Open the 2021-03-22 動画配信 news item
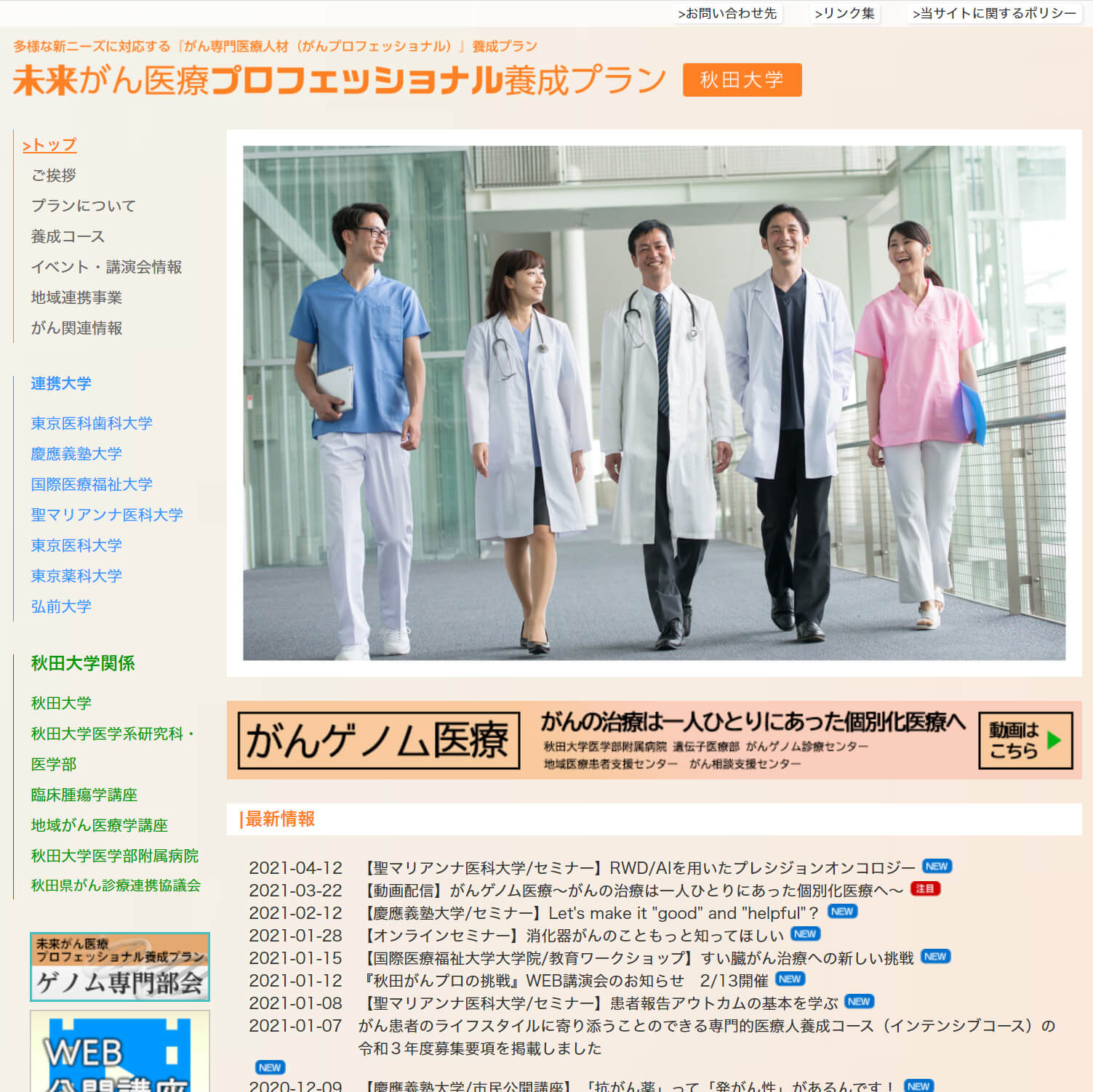 (x=633, y=891)
